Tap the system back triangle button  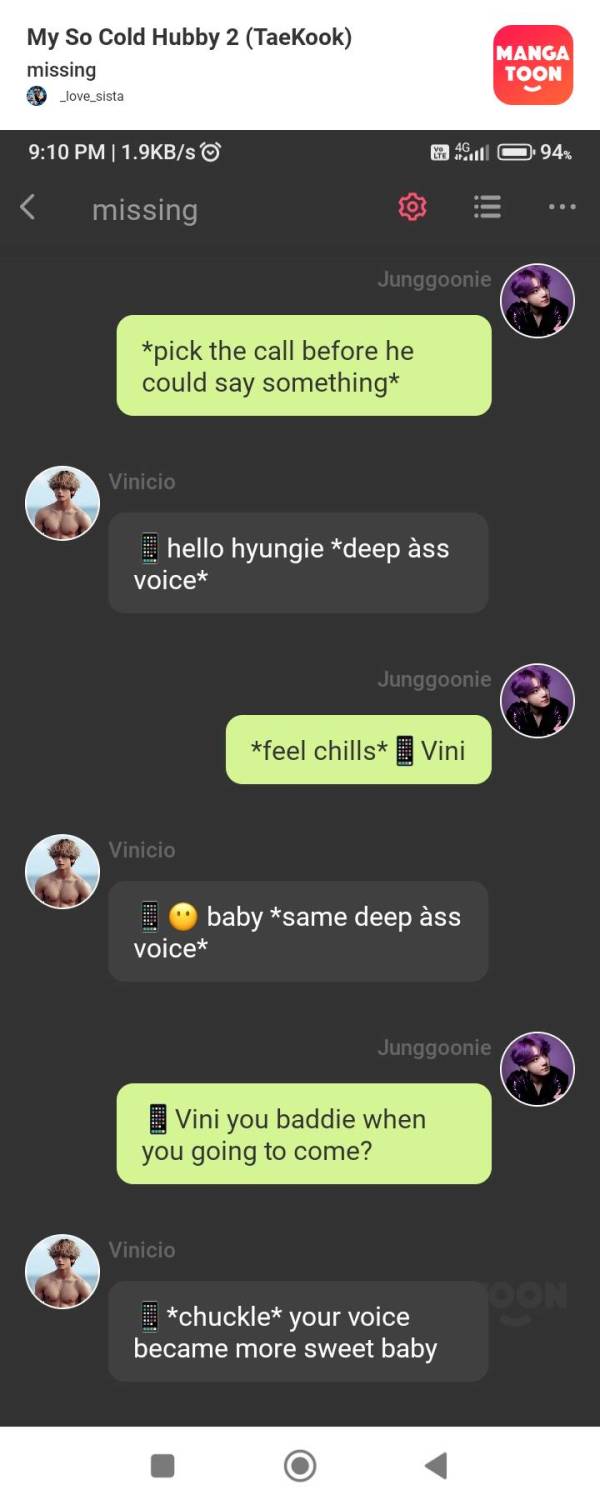pos(435,1466)
